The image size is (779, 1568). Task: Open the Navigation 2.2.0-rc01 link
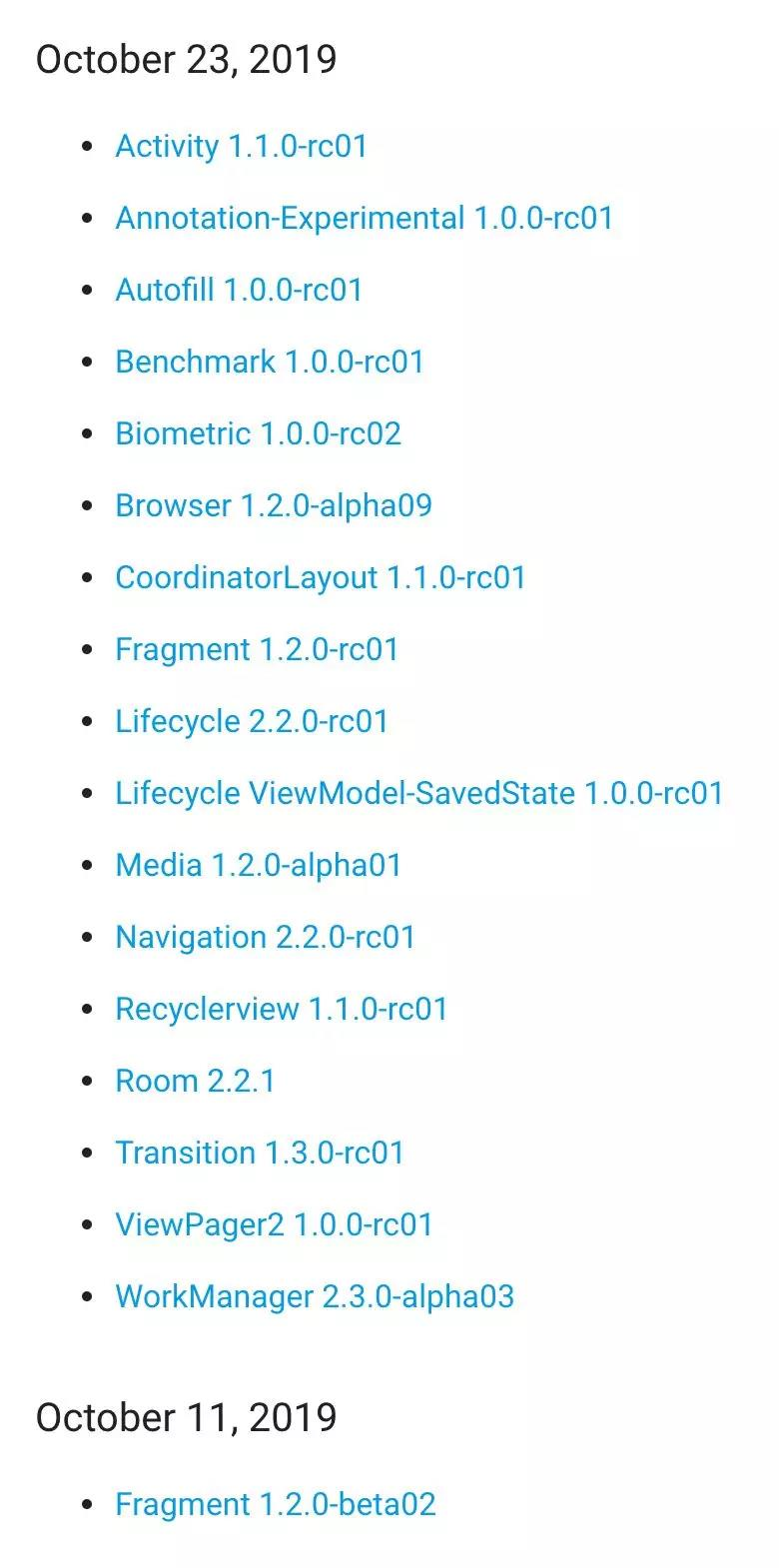[x=265, y=937]
